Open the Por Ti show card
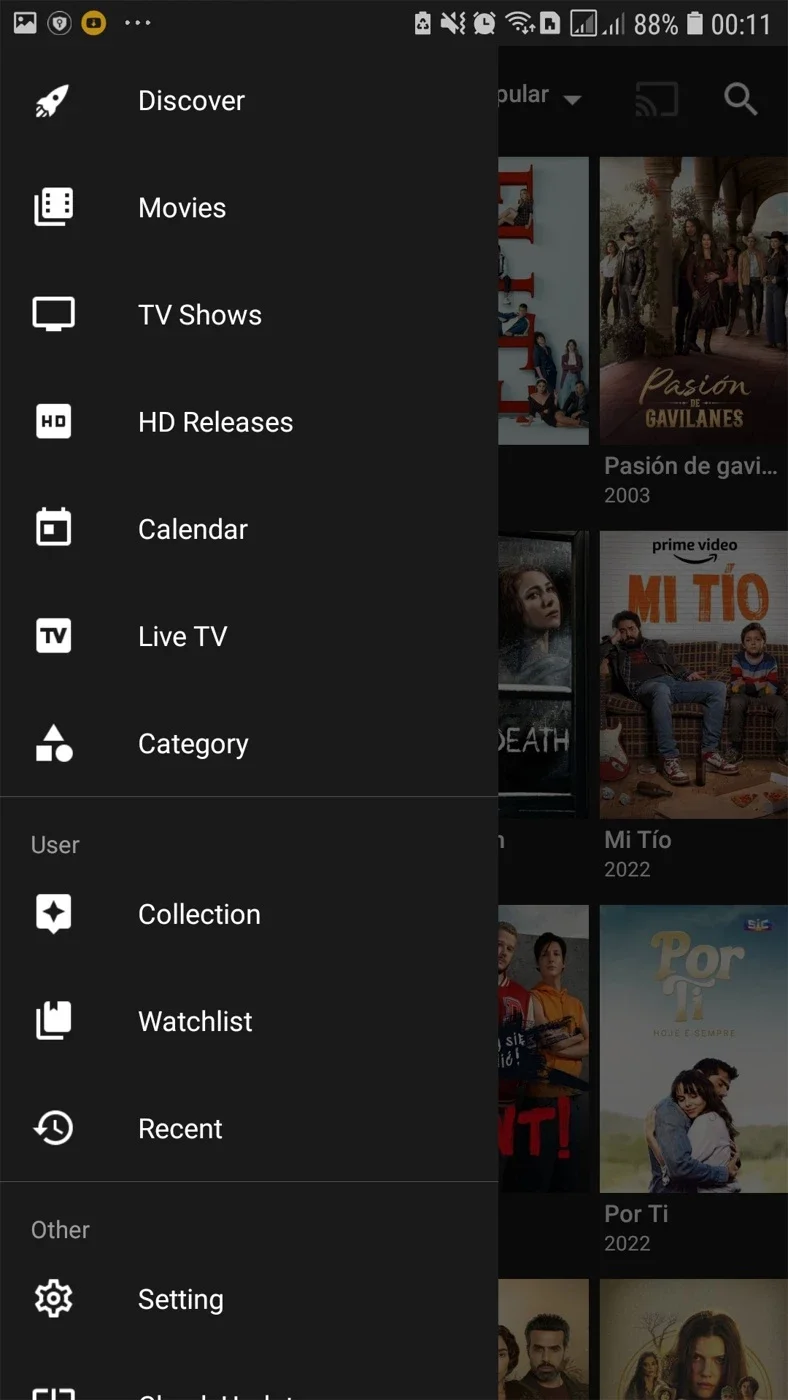 [x=693, y=1048]
